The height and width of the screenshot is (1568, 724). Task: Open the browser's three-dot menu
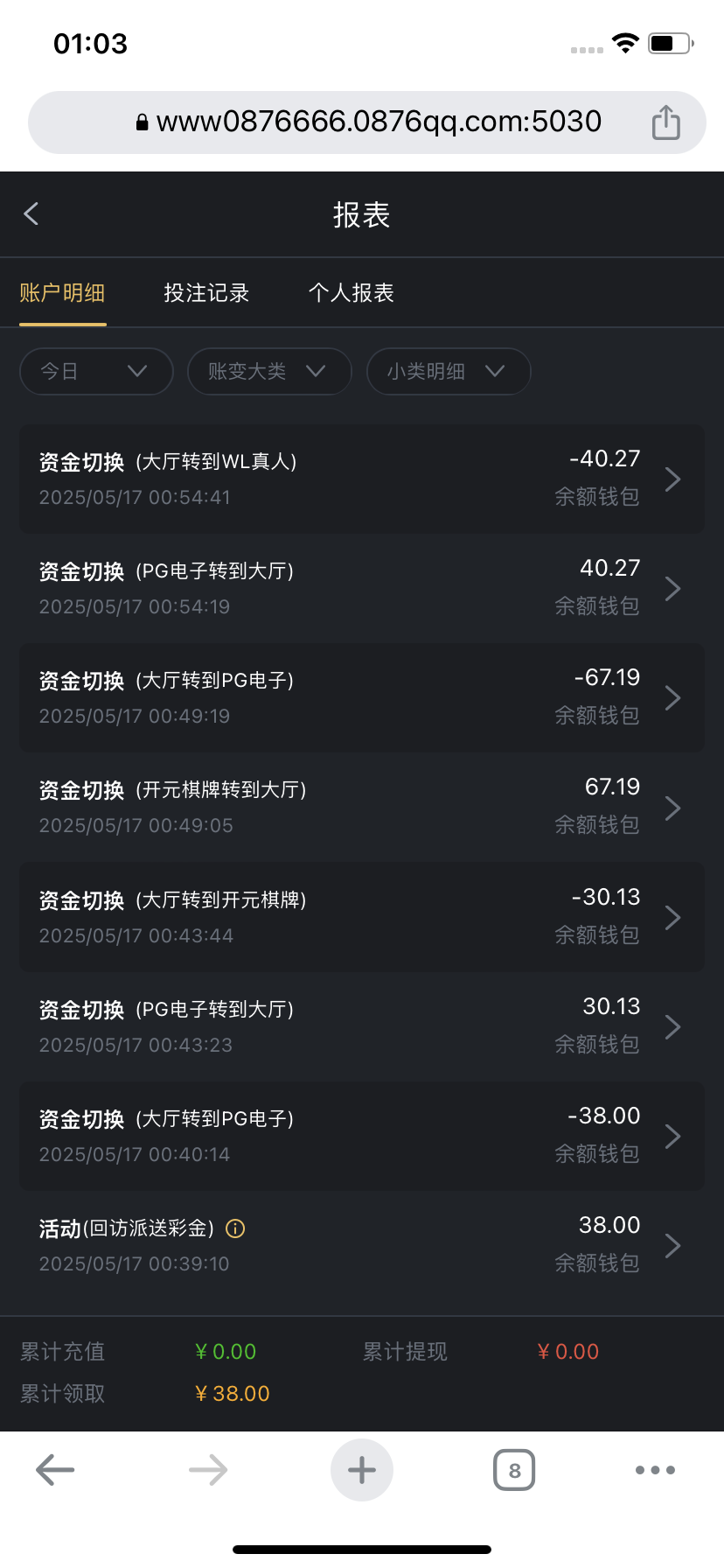655,1470
